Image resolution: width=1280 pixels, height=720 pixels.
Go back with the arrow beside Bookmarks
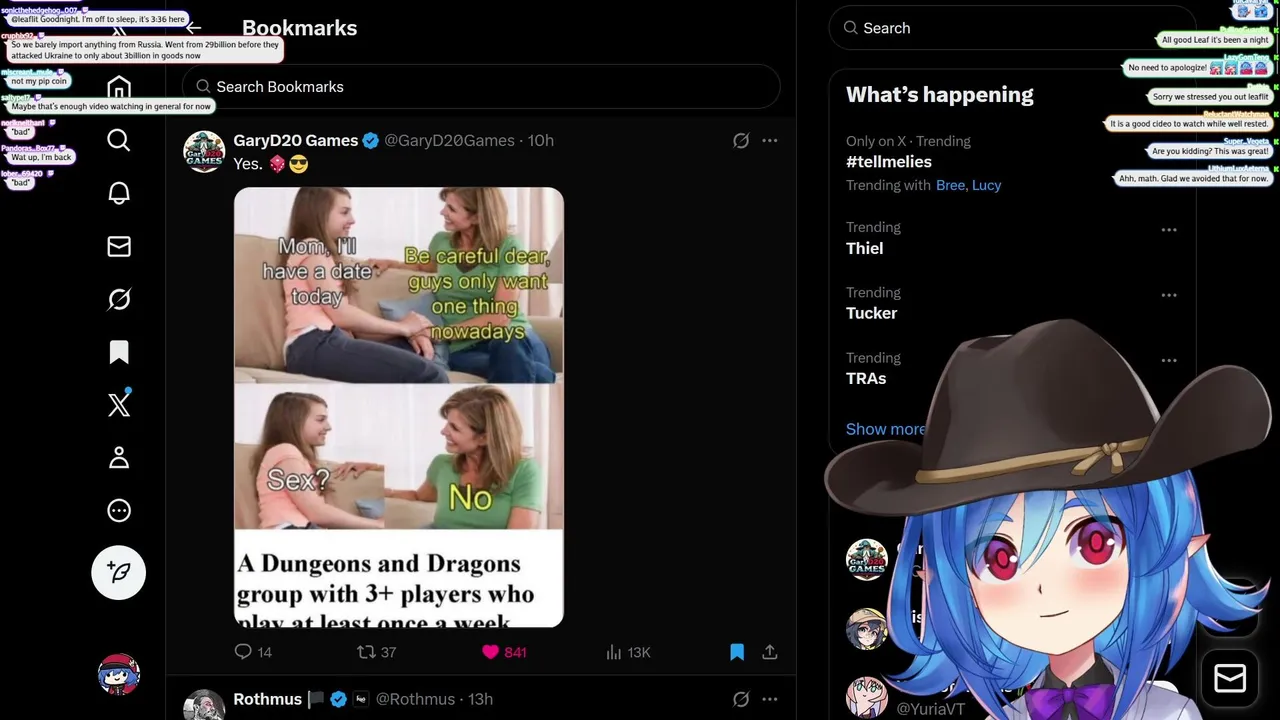coord(194,28)
